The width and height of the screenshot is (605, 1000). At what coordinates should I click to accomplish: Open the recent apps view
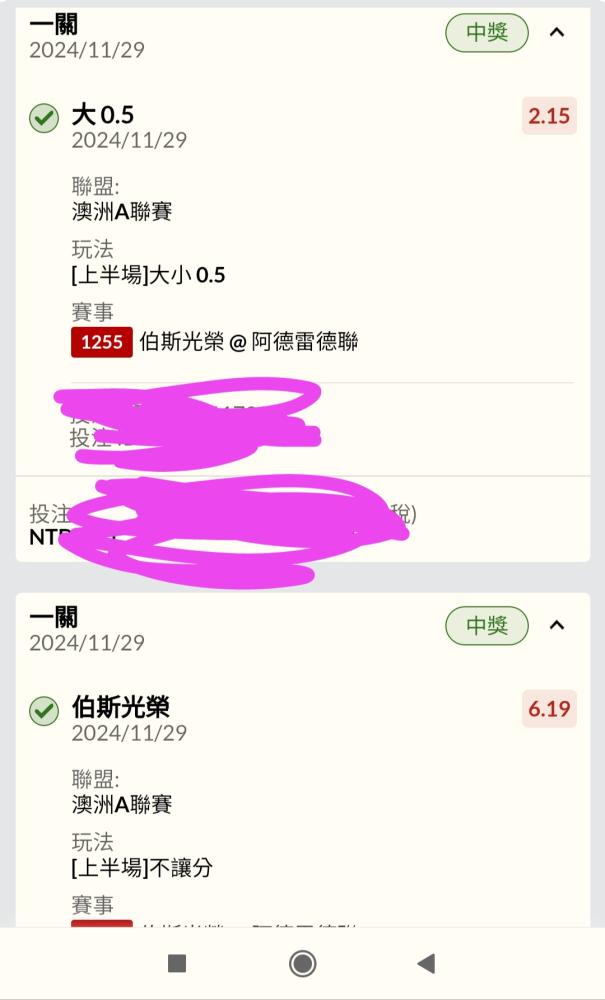point(177,963)
